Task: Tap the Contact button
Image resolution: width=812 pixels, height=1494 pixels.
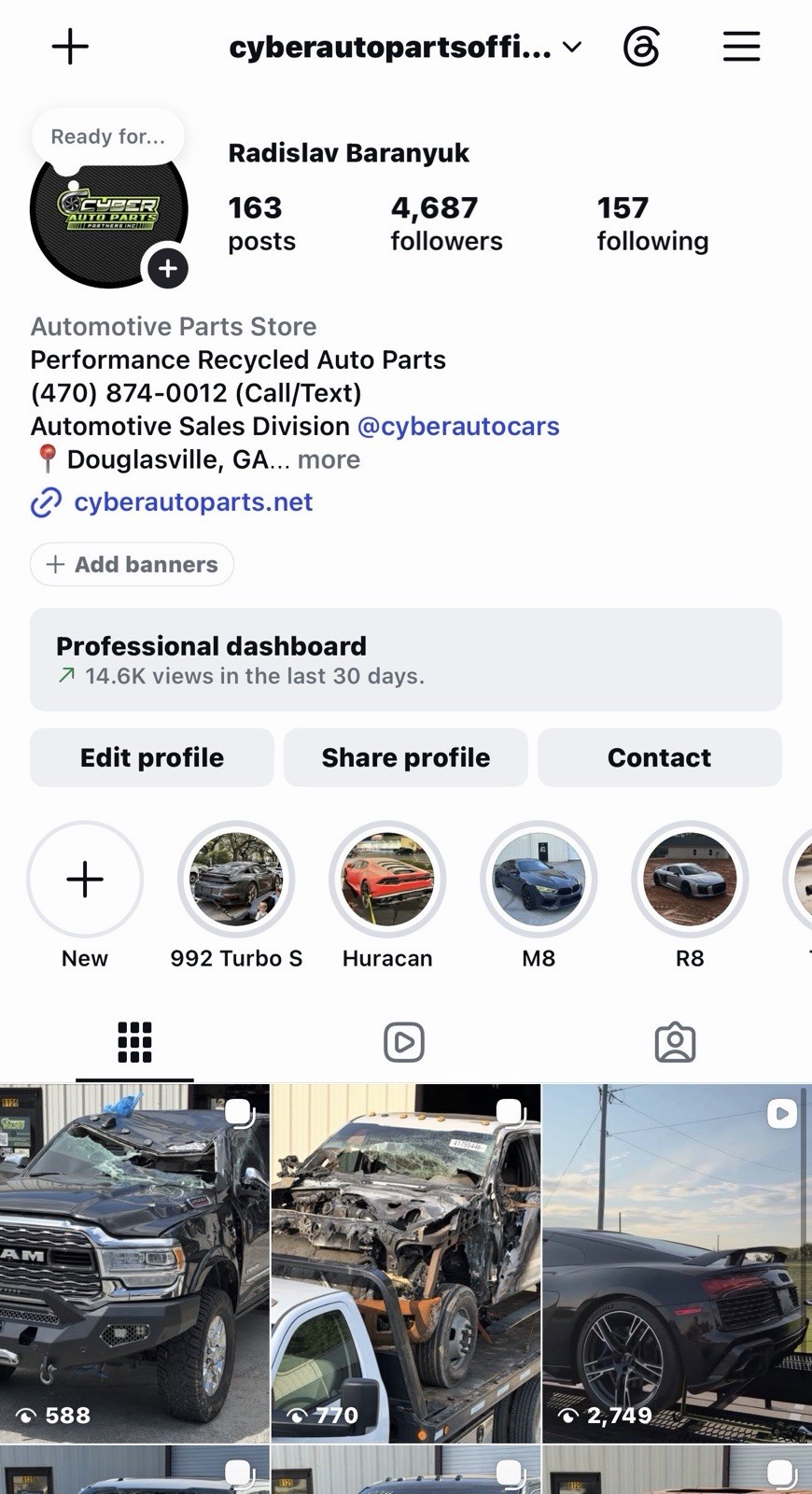Action: pos(660,757)
